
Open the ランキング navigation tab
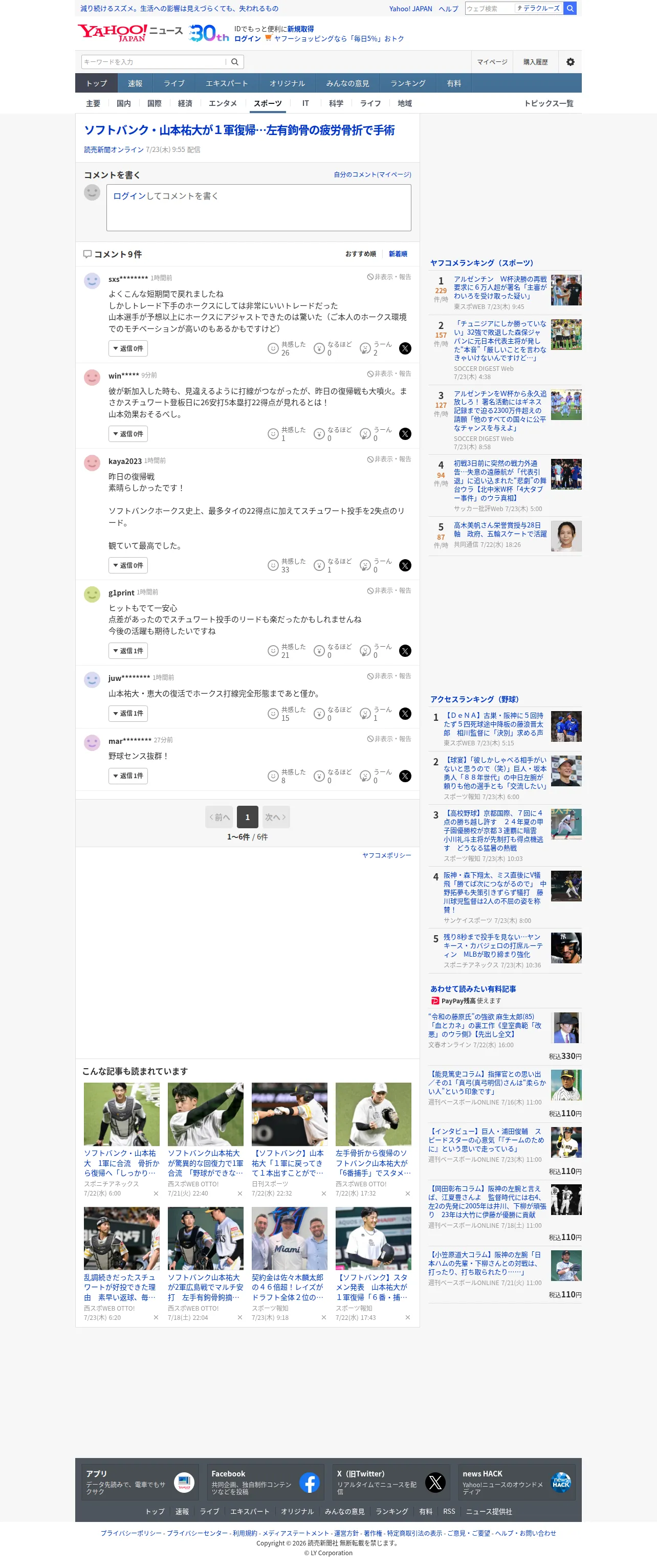click(x=408, y=83)
